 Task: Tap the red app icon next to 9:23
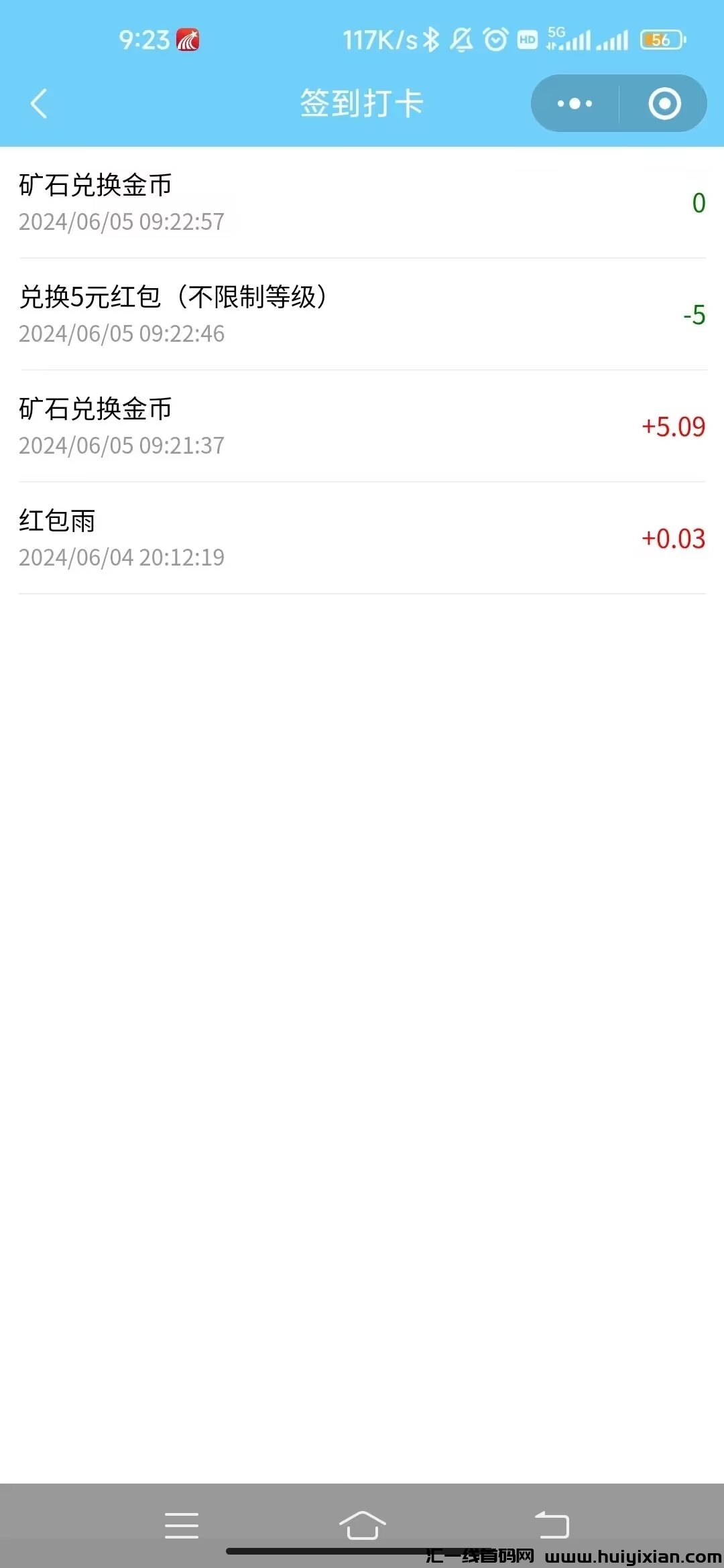[x=189, y=39]
